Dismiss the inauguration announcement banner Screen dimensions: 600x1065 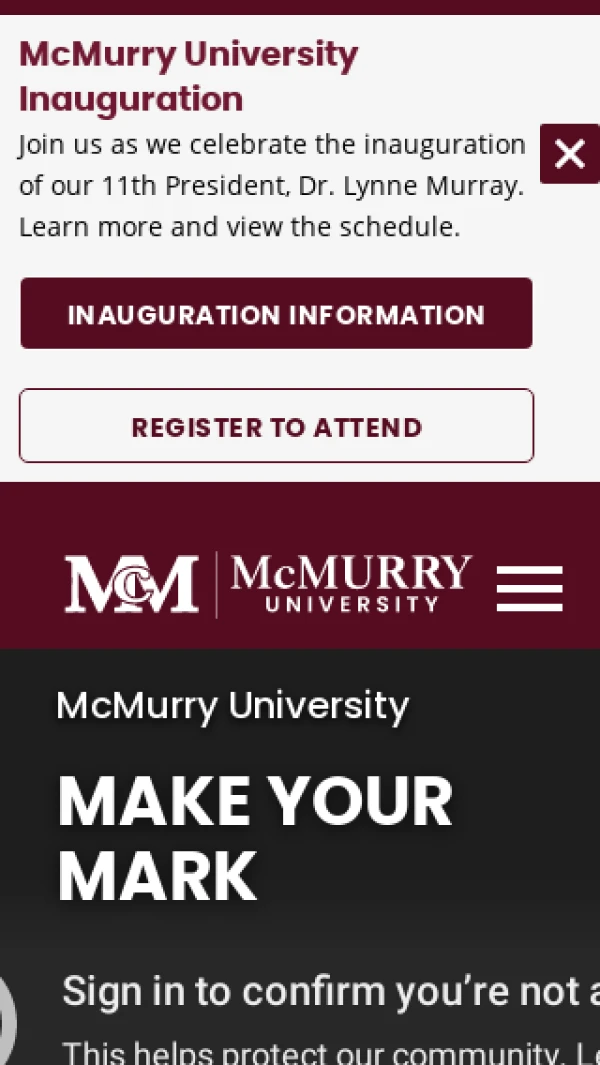[569, 154]
